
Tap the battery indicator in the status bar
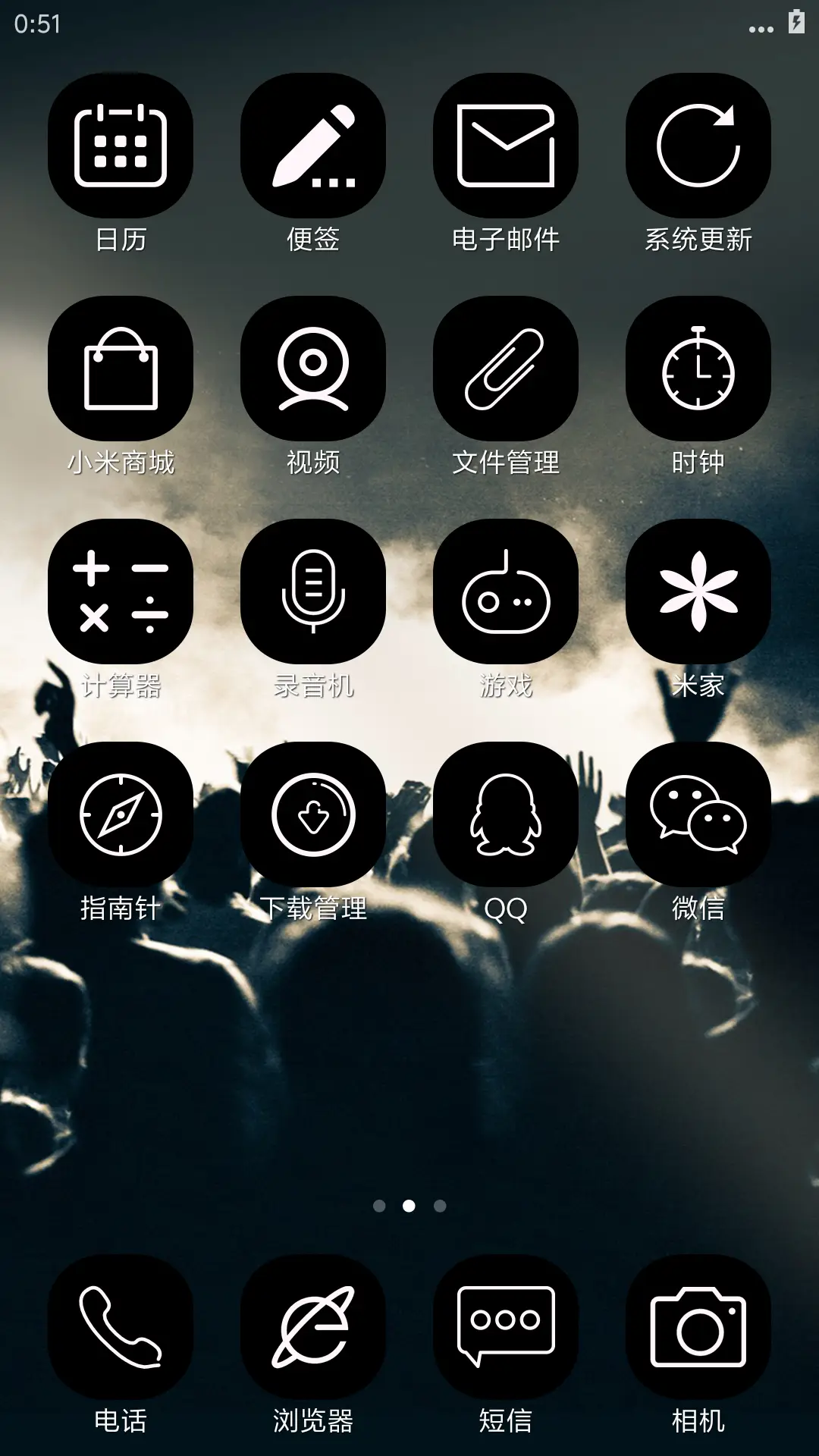[795, 23]
